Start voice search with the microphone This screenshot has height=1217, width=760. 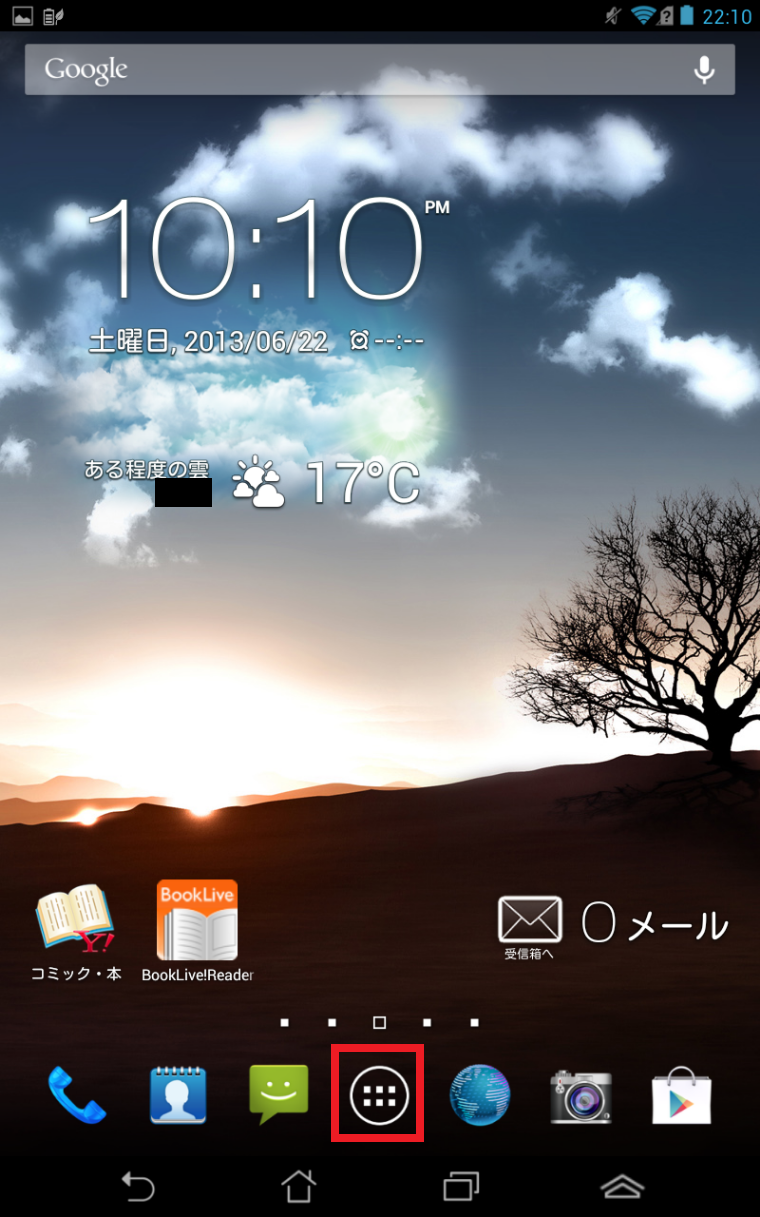(x=704, y=69)
